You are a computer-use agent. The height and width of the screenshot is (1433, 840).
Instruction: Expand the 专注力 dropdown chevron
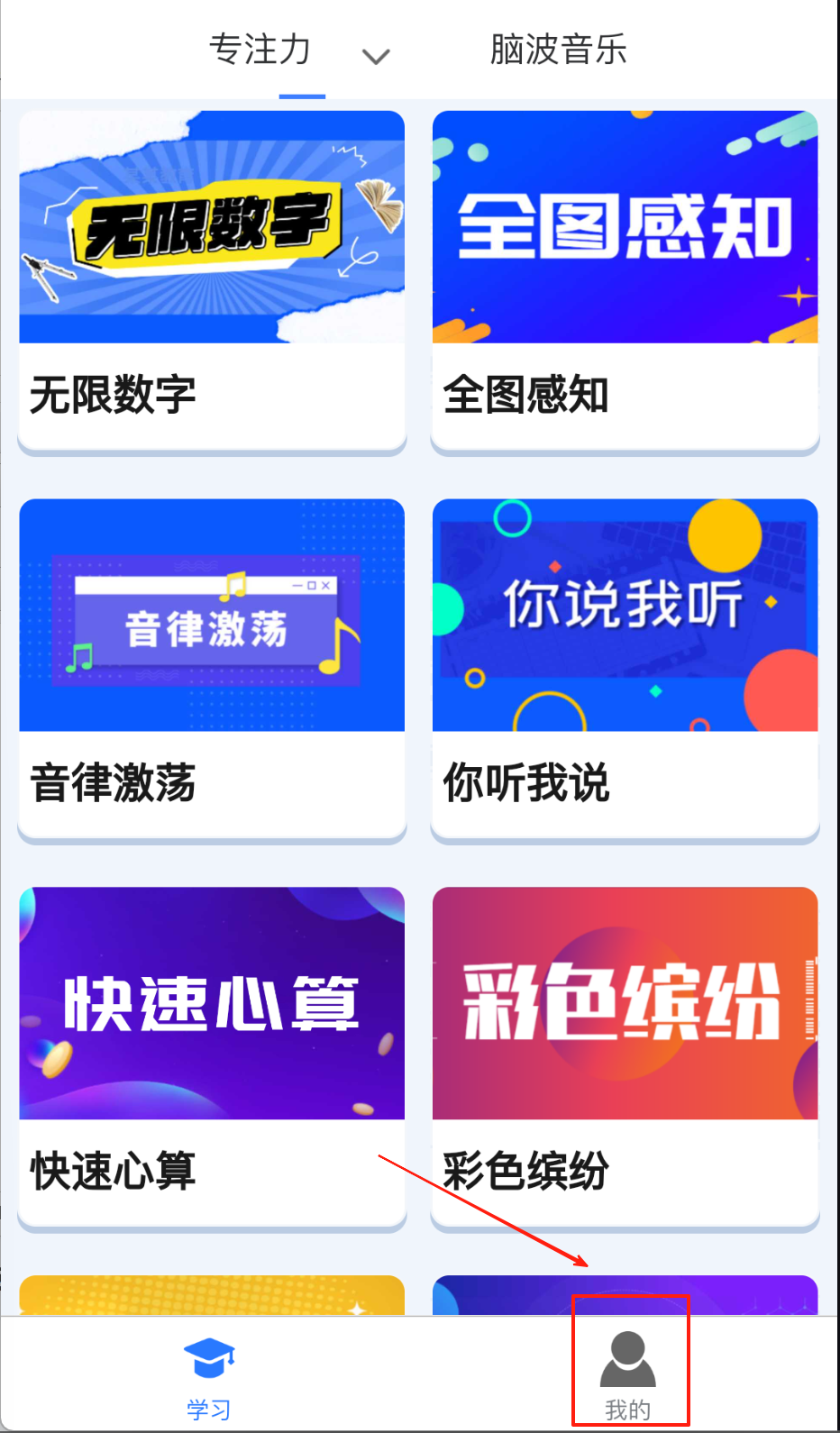[x=376, y=57]
